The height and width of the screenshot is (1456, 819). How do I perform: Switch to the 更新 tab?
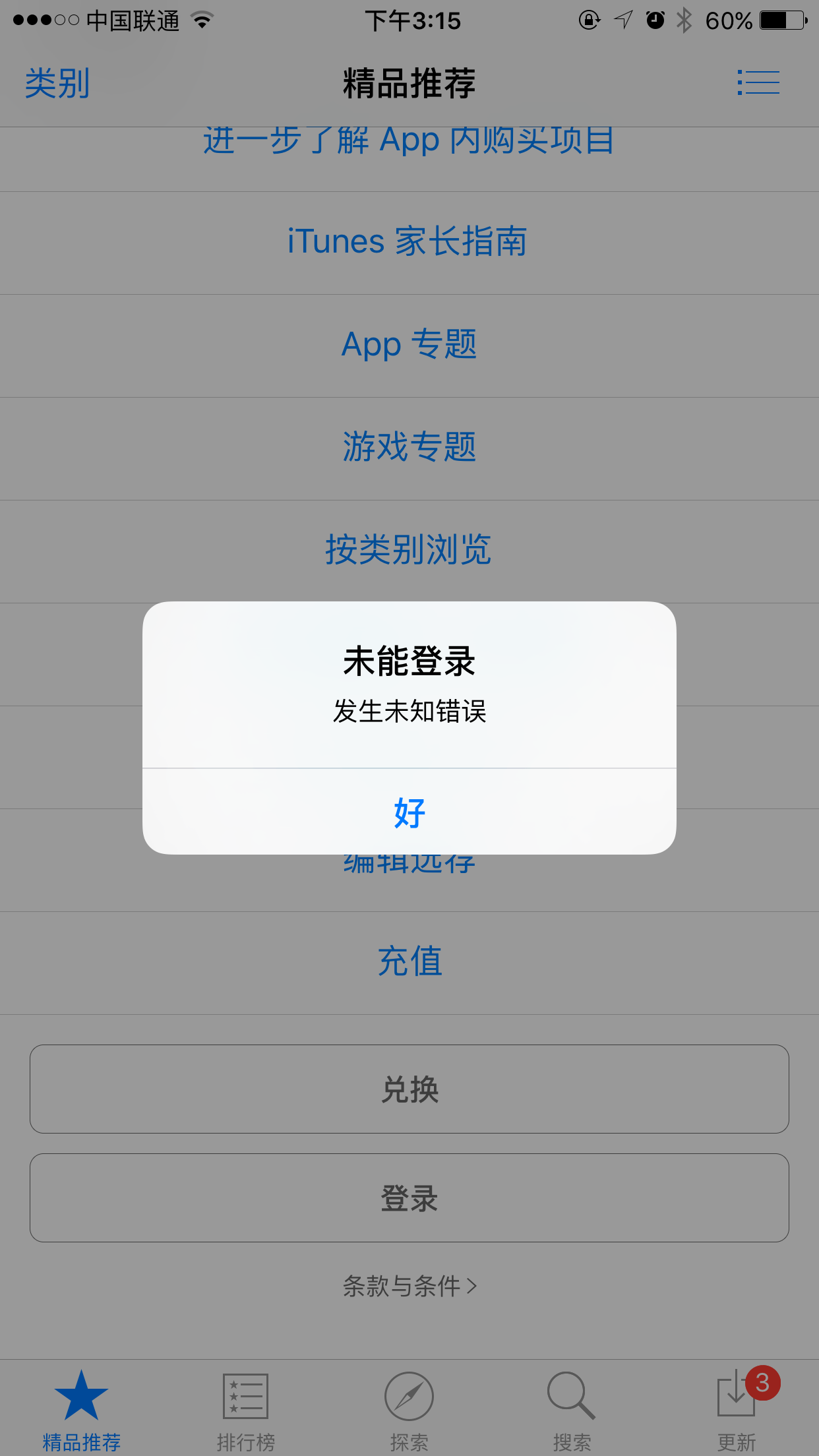point(737,1410)
